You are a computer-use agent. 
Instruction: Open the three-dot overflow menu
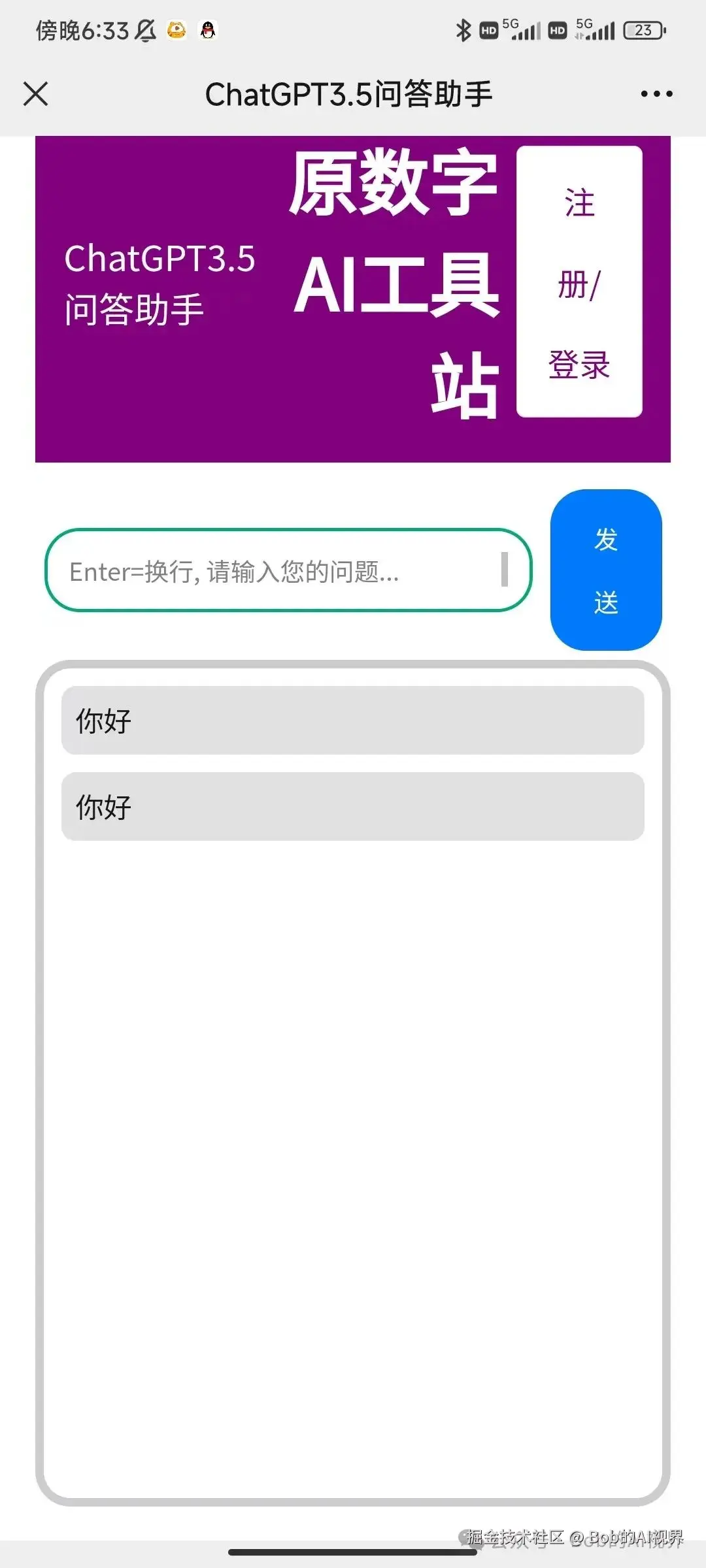pos(656,94)
